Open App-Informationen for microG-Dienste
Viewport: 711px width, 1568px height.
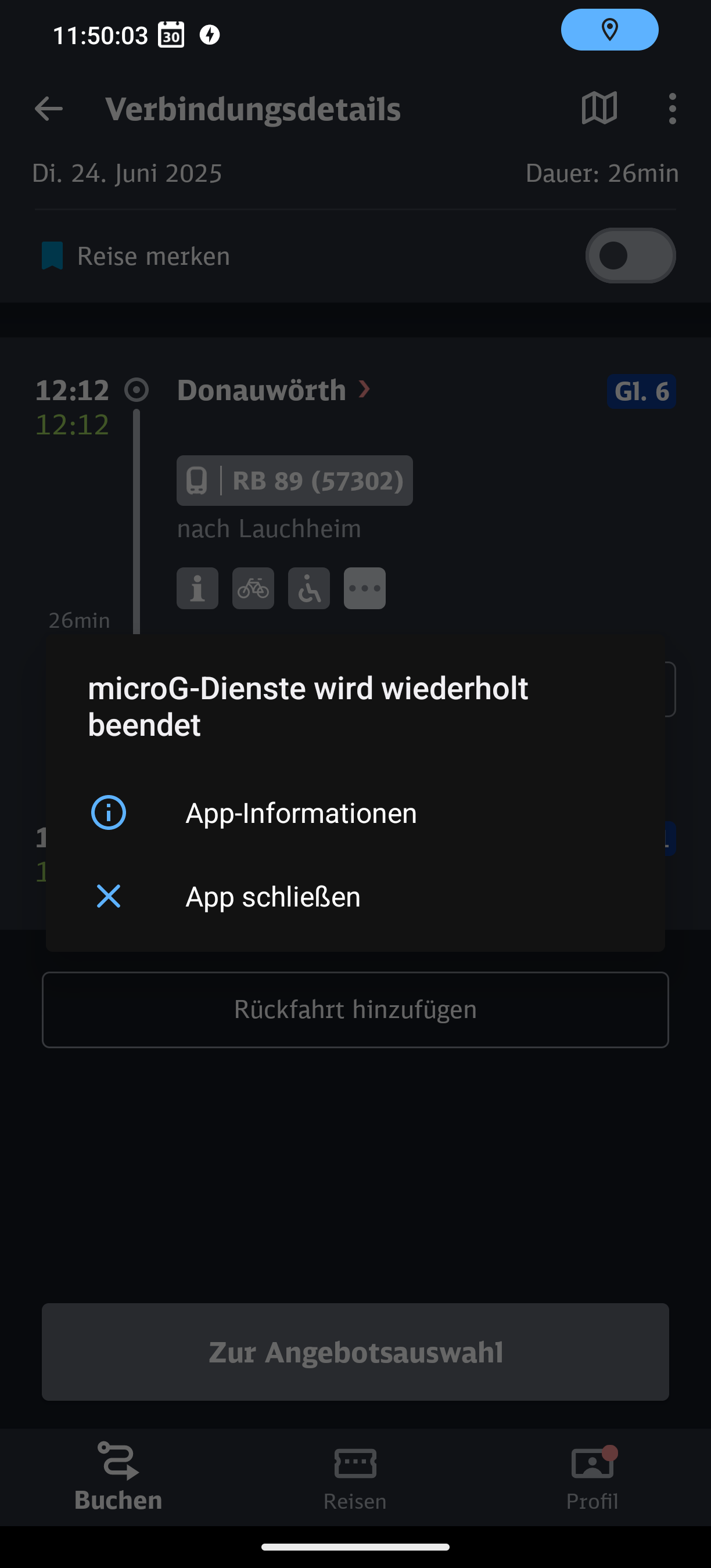click(x=355, y=813)
